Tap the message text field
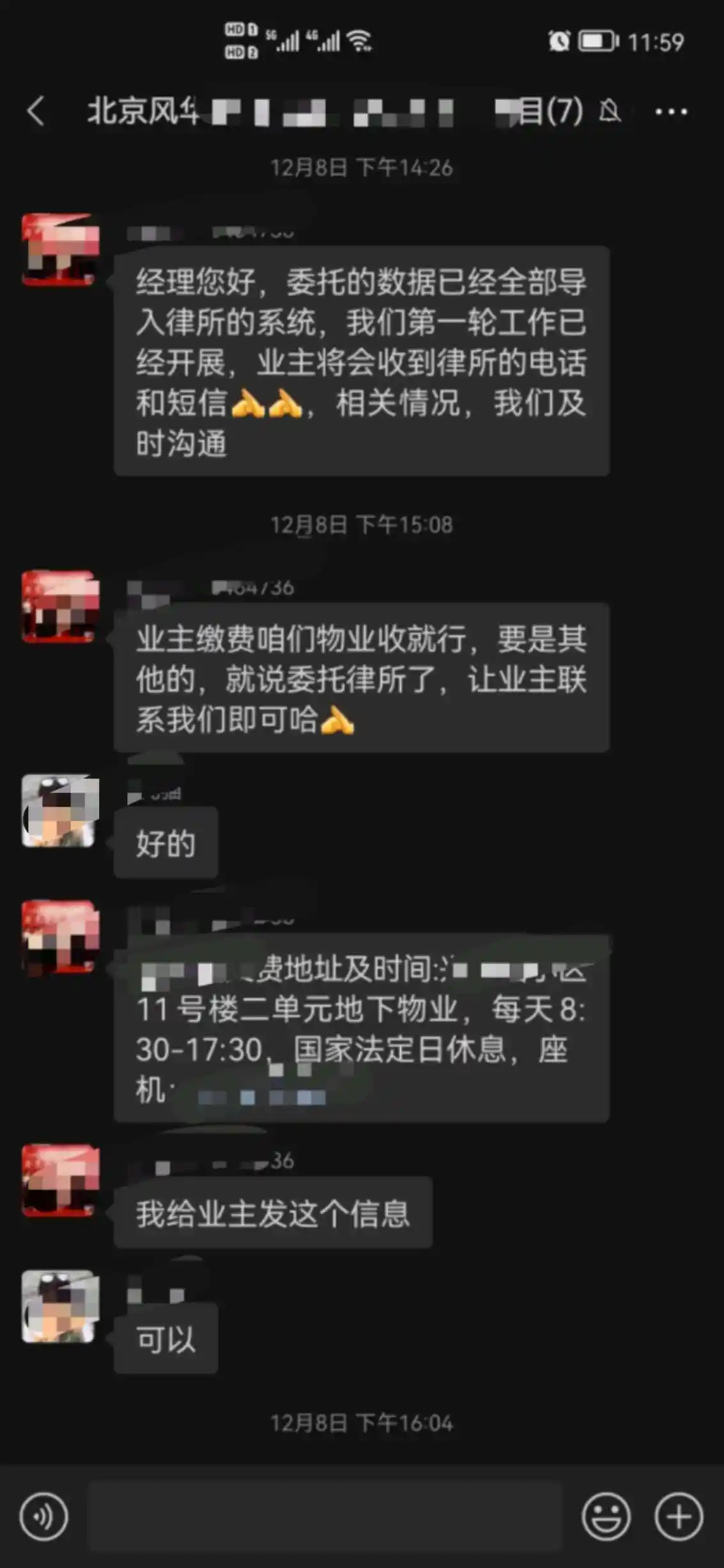 point(325,1516)
